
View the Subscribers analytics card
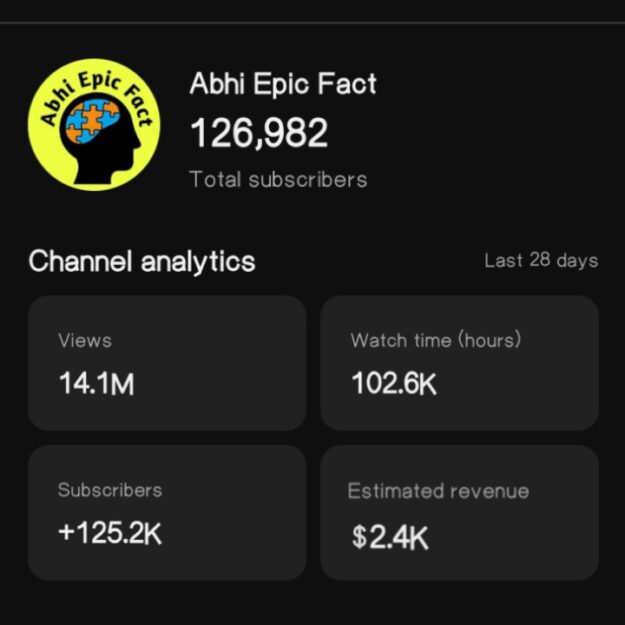[166, 512]
